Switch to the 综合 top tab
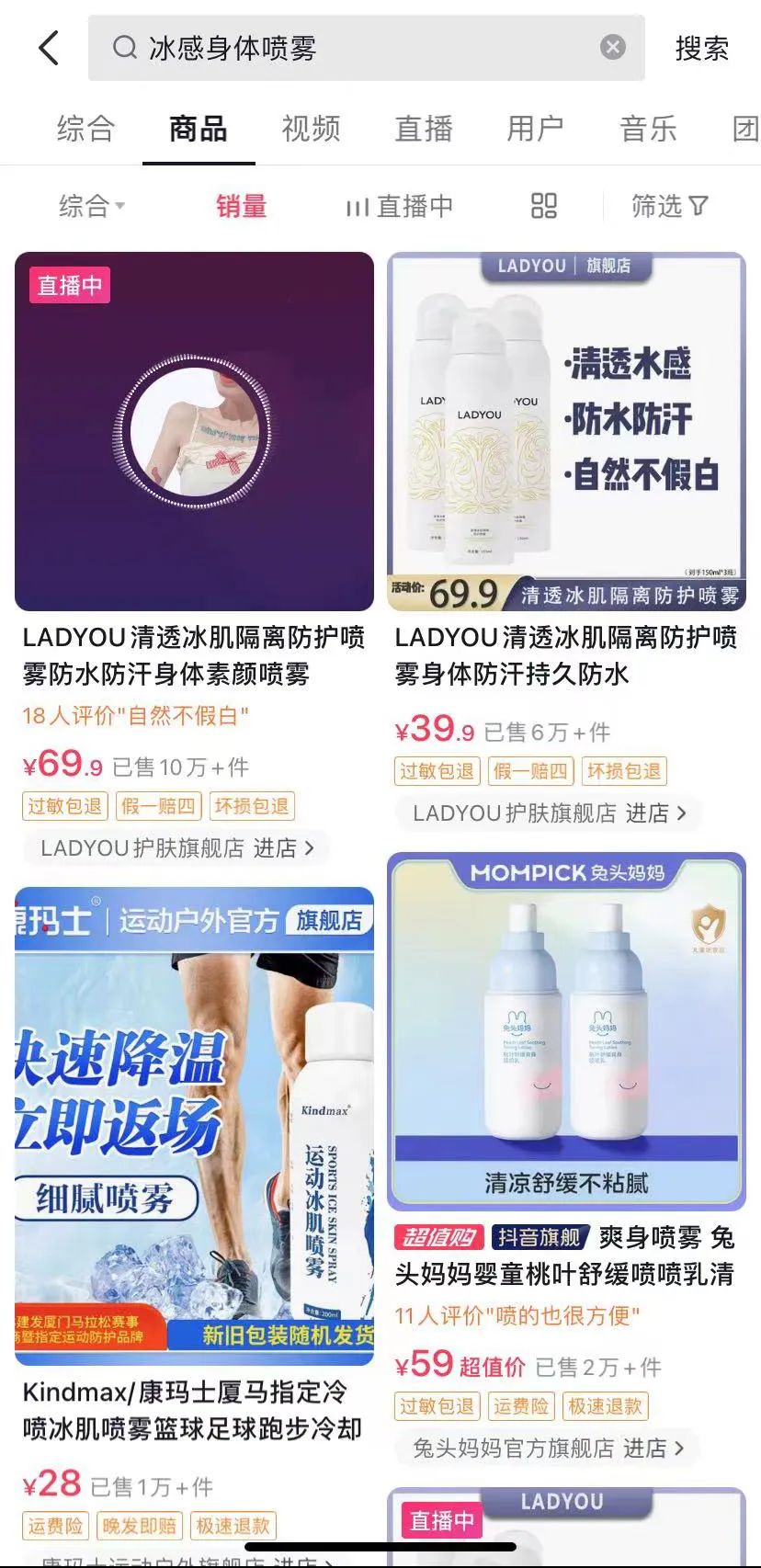761x1568 pixels. [85, 129]
